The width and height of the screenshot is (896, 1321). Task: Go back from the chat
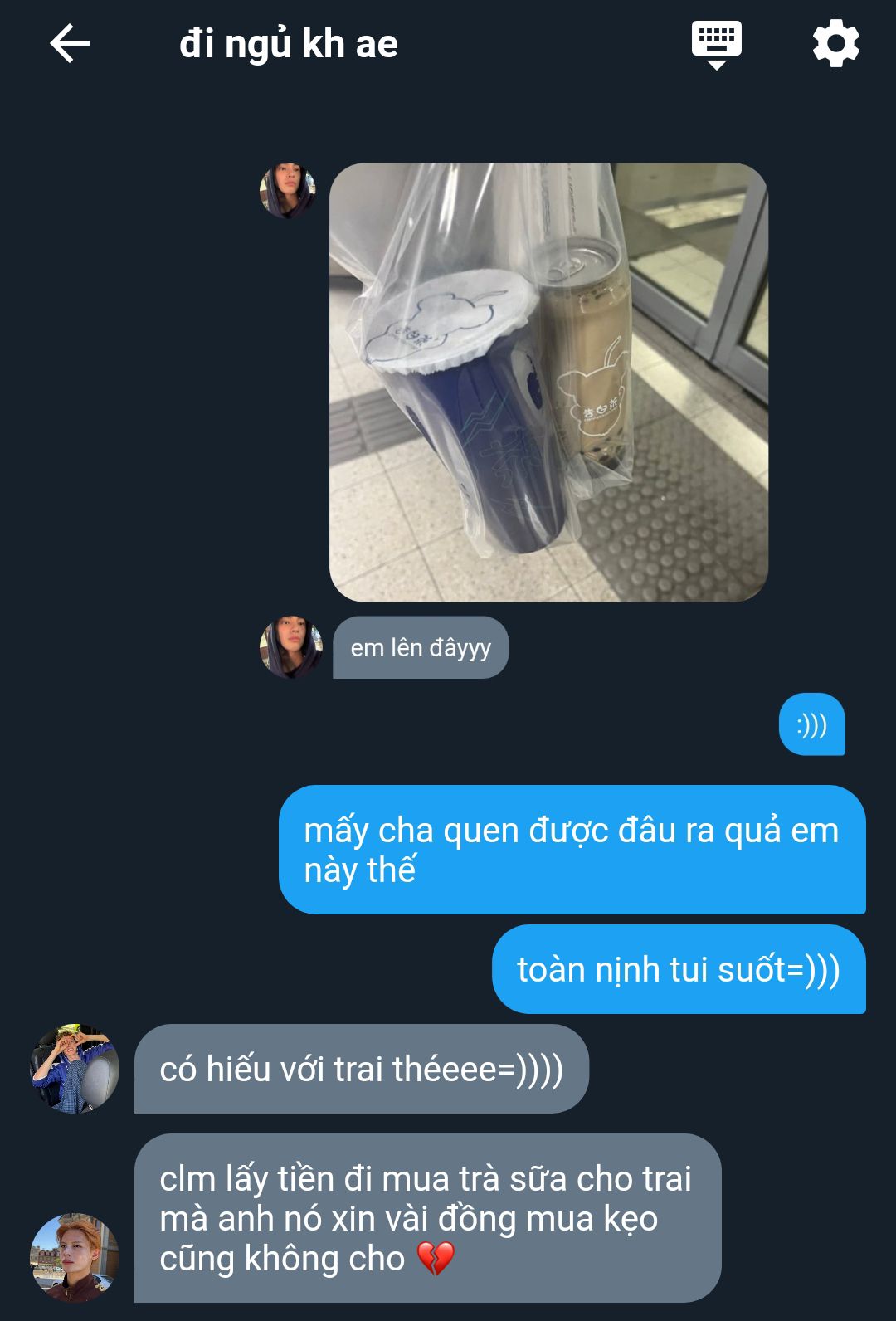point(70,44)
